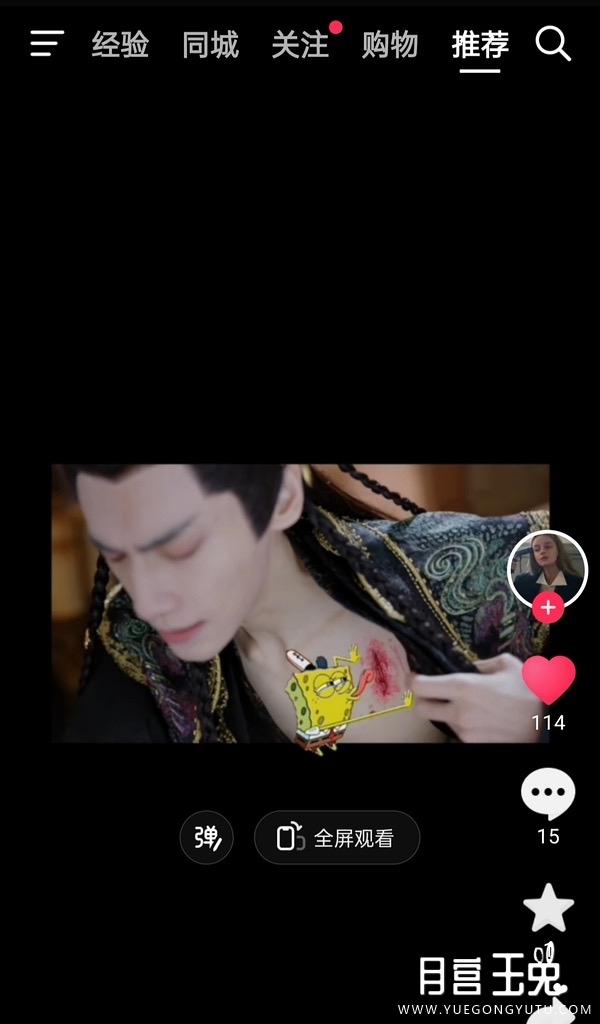Open search with the magnifier icon

(x=553, y=44)
